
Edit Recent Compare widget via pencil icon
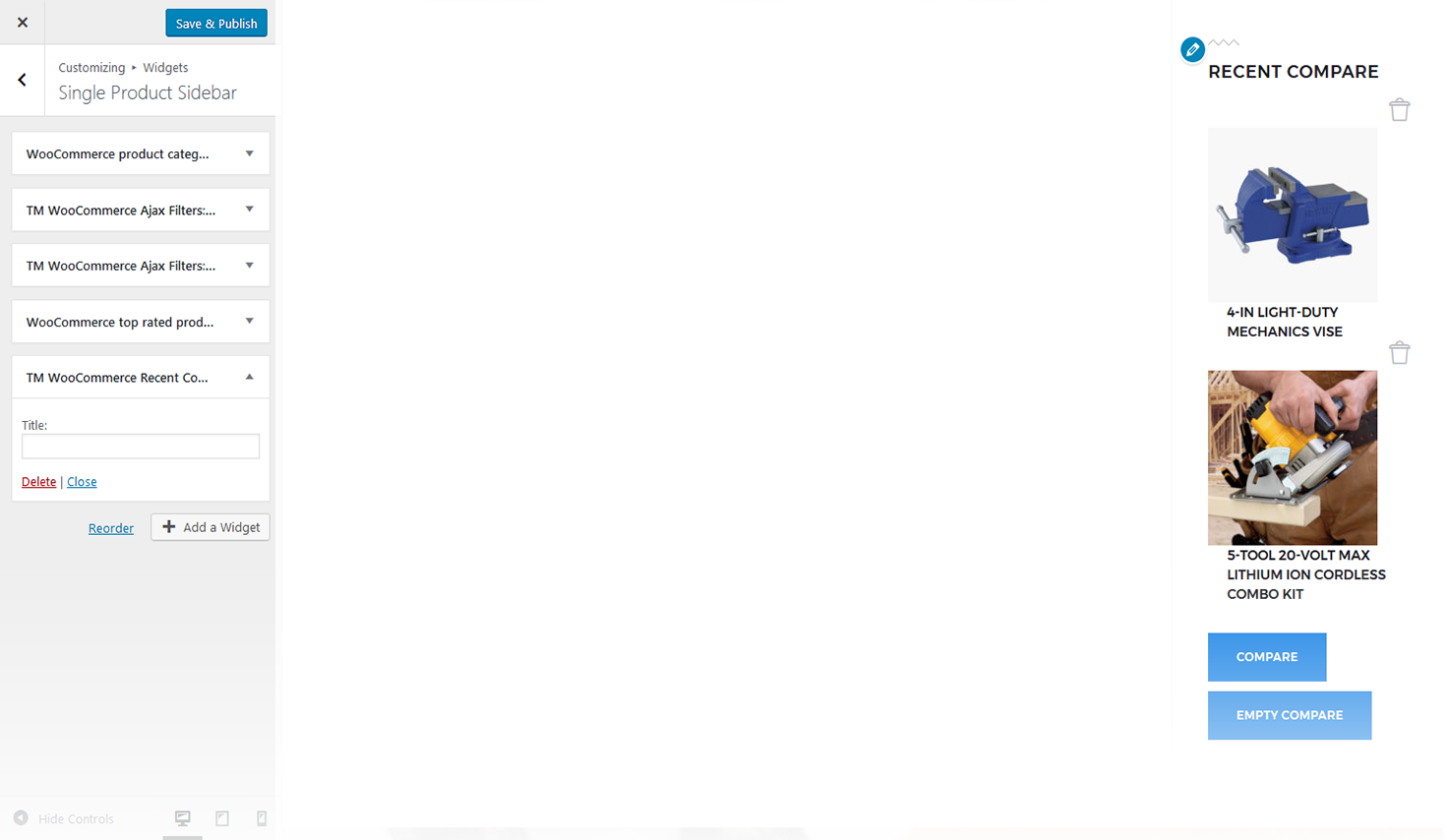pos(1192,49)
